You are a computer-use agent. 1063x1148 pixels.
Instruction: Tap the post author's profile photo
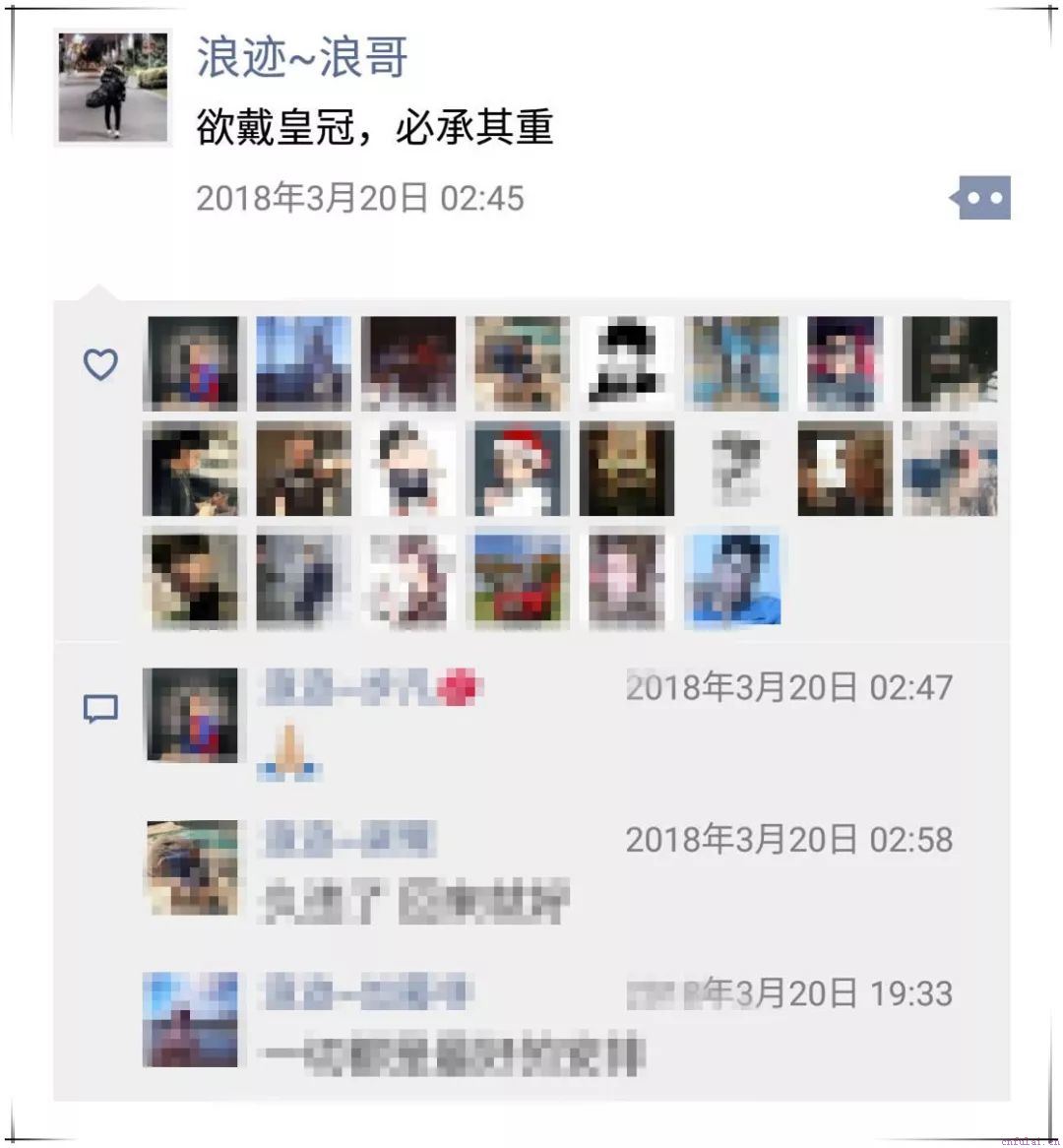[112, 88]
